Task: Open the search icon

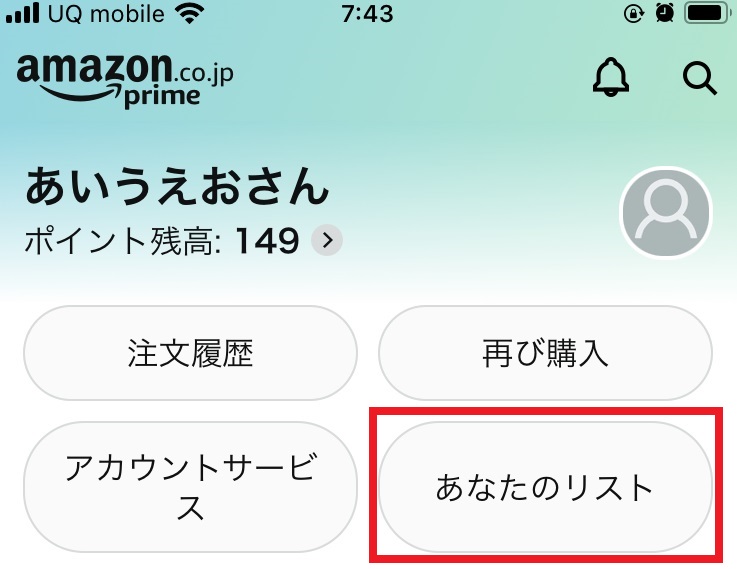Action: coord(699,77)
